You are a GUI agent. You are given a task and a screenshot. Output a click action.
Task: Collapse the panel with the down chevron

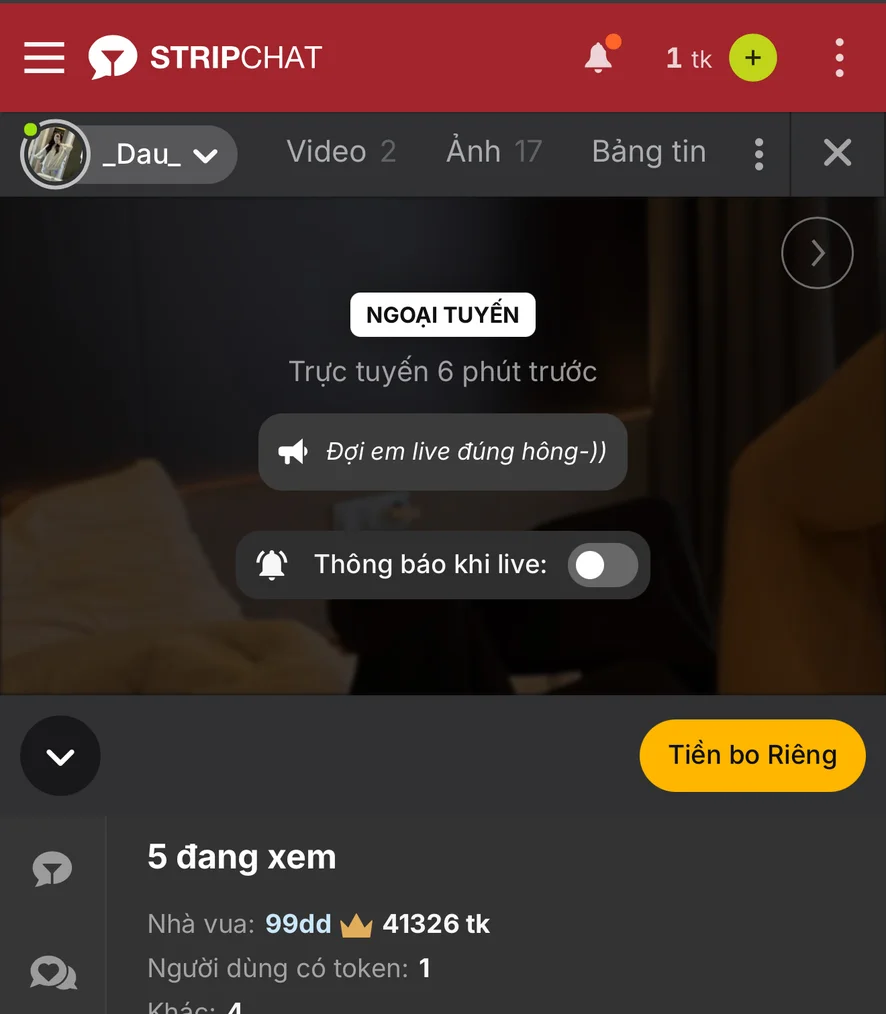tap(60, 756)
